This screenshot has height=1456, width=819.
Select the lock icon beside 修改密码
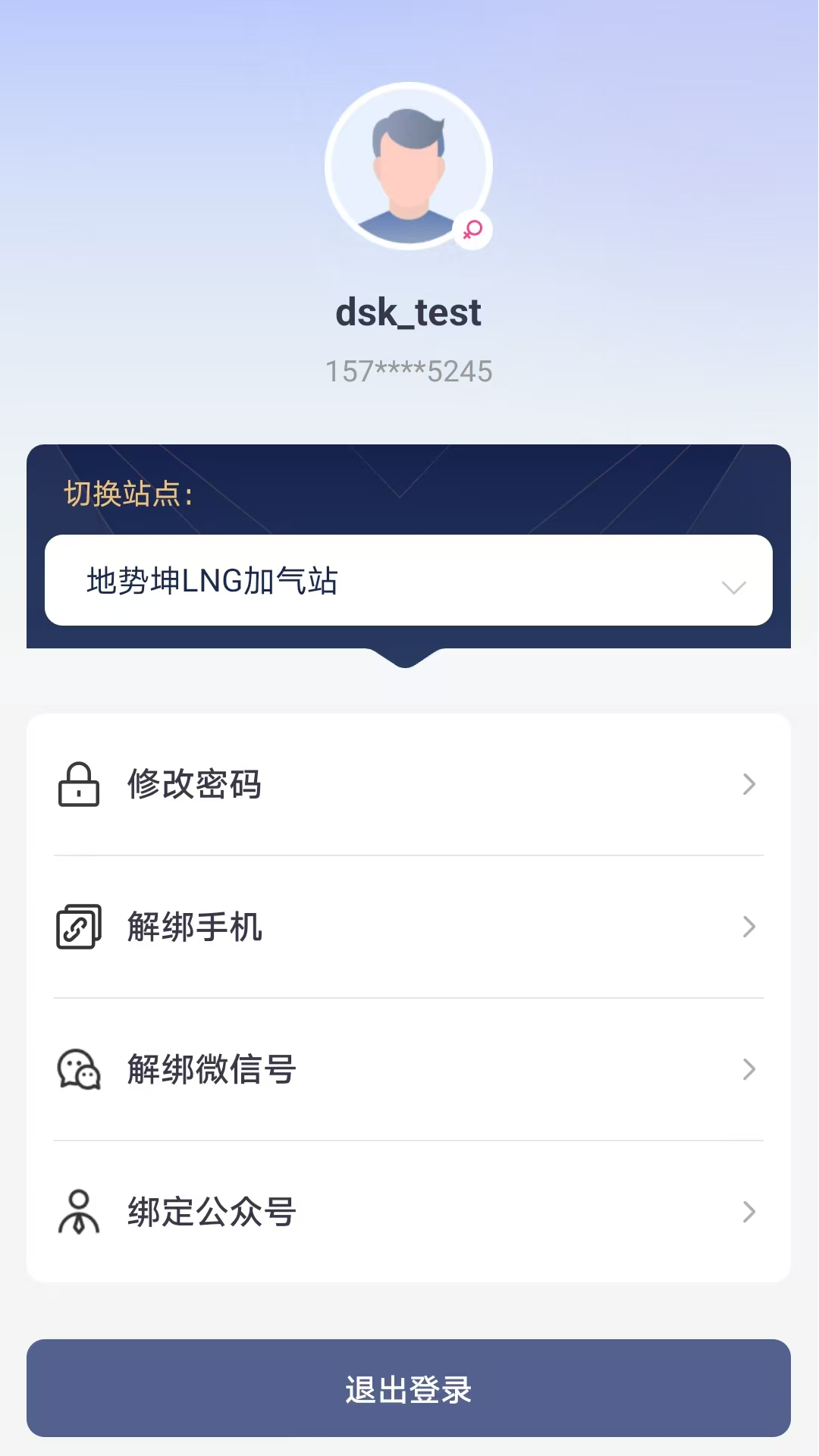(x=78, y=785)
